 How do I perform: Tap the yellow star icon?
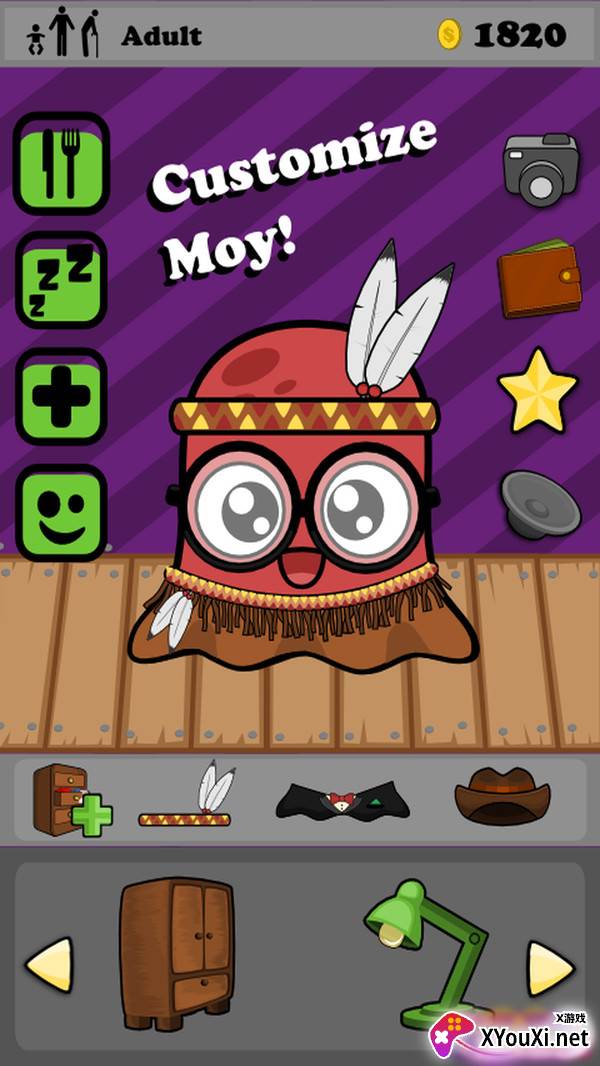[537, 391]
